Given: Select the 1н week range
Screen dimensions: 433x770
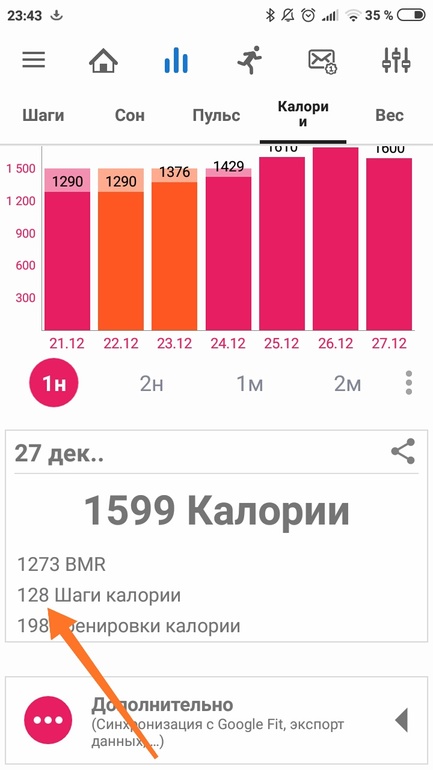Looking at the screenshot, I should point(54,385).
